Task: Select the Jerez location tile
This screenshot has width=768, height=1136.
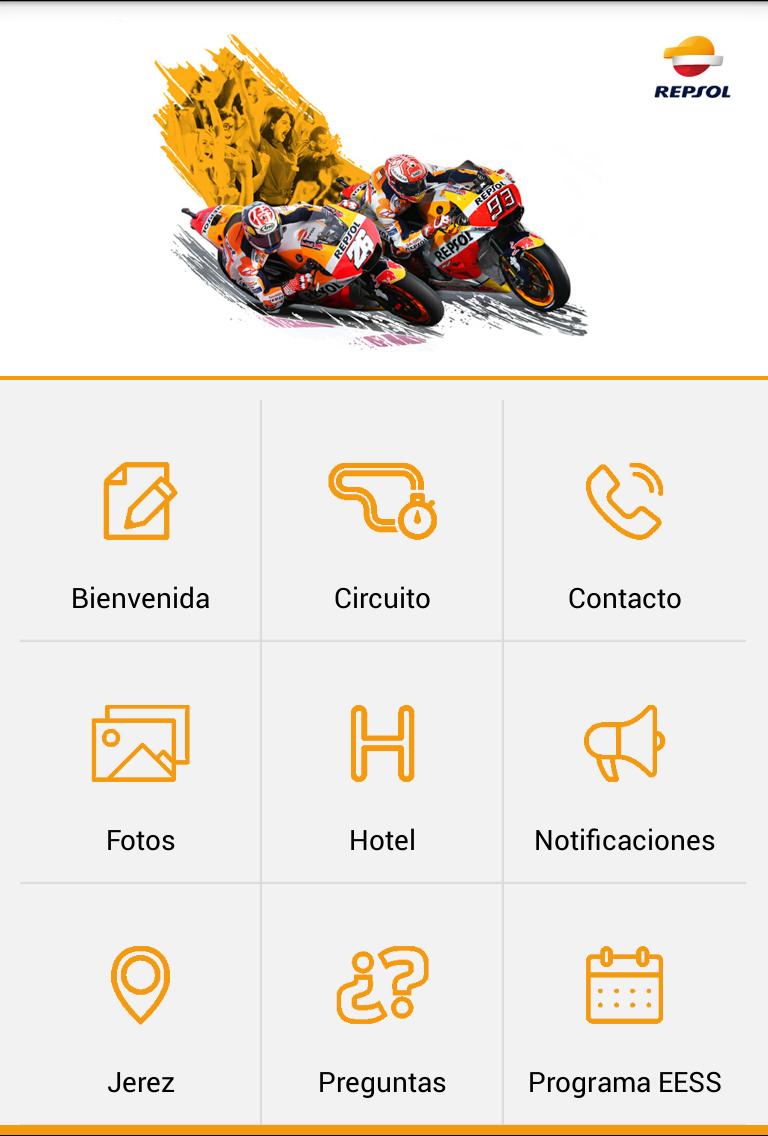Action: pos(140,1008)
